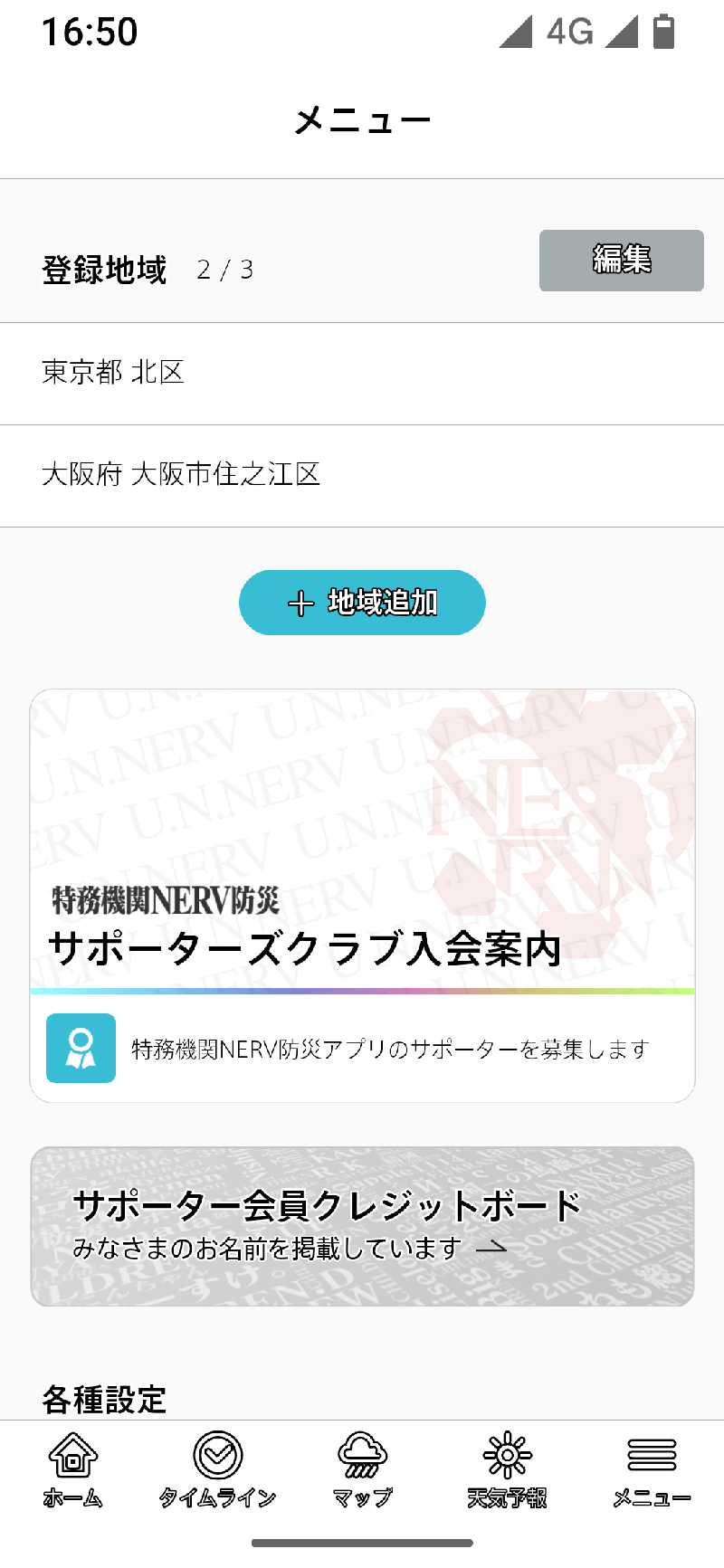Viewport: 724px width, 1568px height.
Task: Open registered area 東京都 北区
Action: coord(362,373)
